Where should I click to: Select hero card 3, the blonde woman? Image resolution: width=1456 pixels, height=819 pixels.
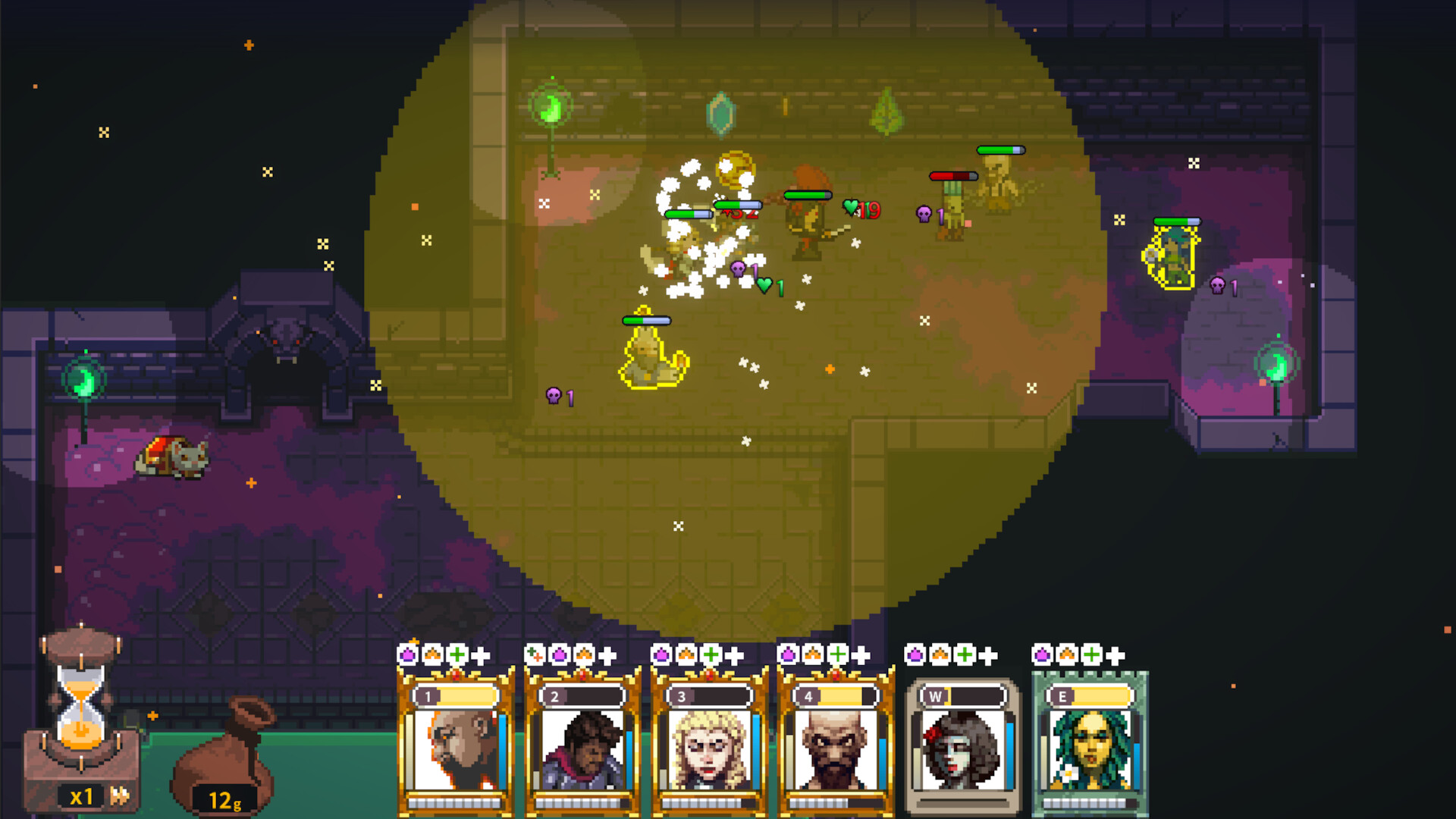[x=709, y=747]
